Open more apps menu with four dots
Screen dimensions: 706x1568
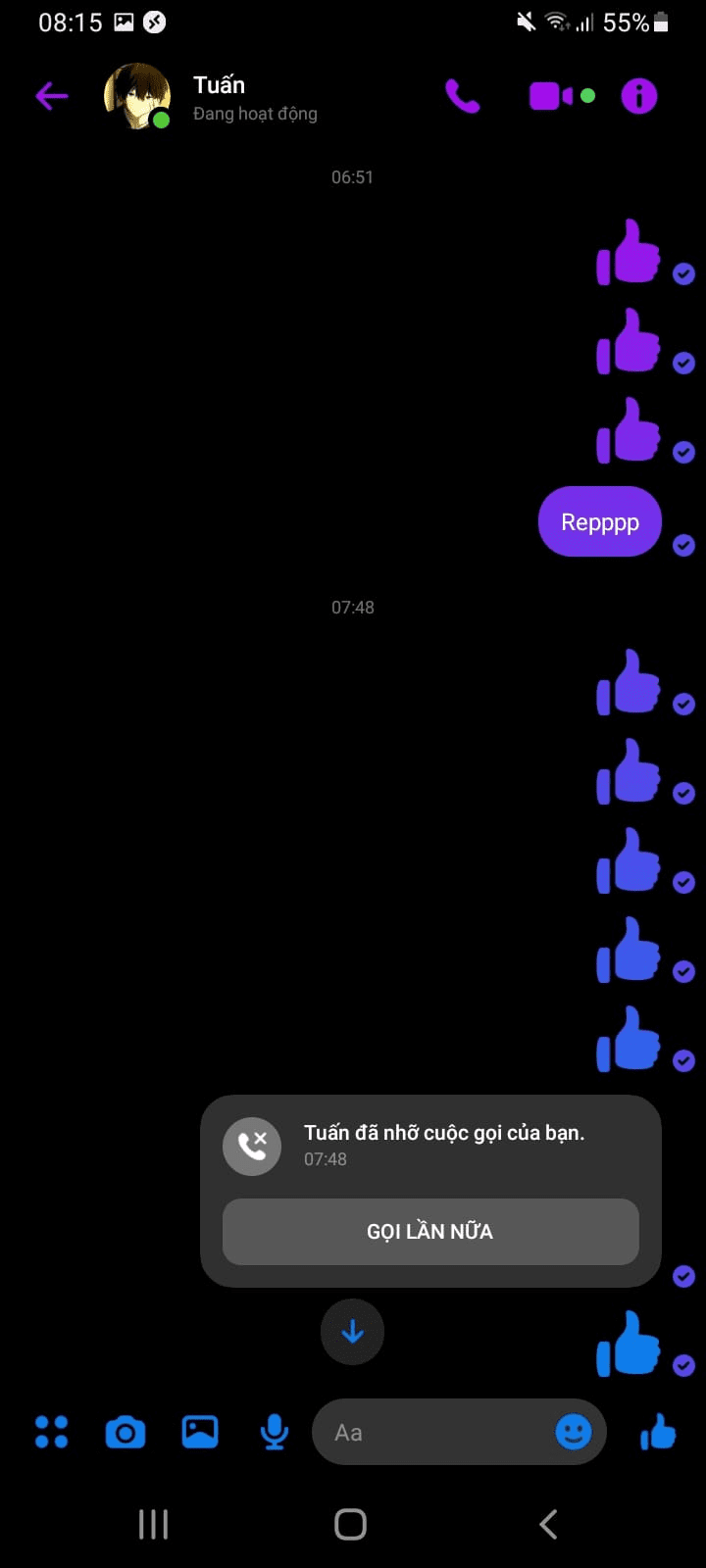51,1432
